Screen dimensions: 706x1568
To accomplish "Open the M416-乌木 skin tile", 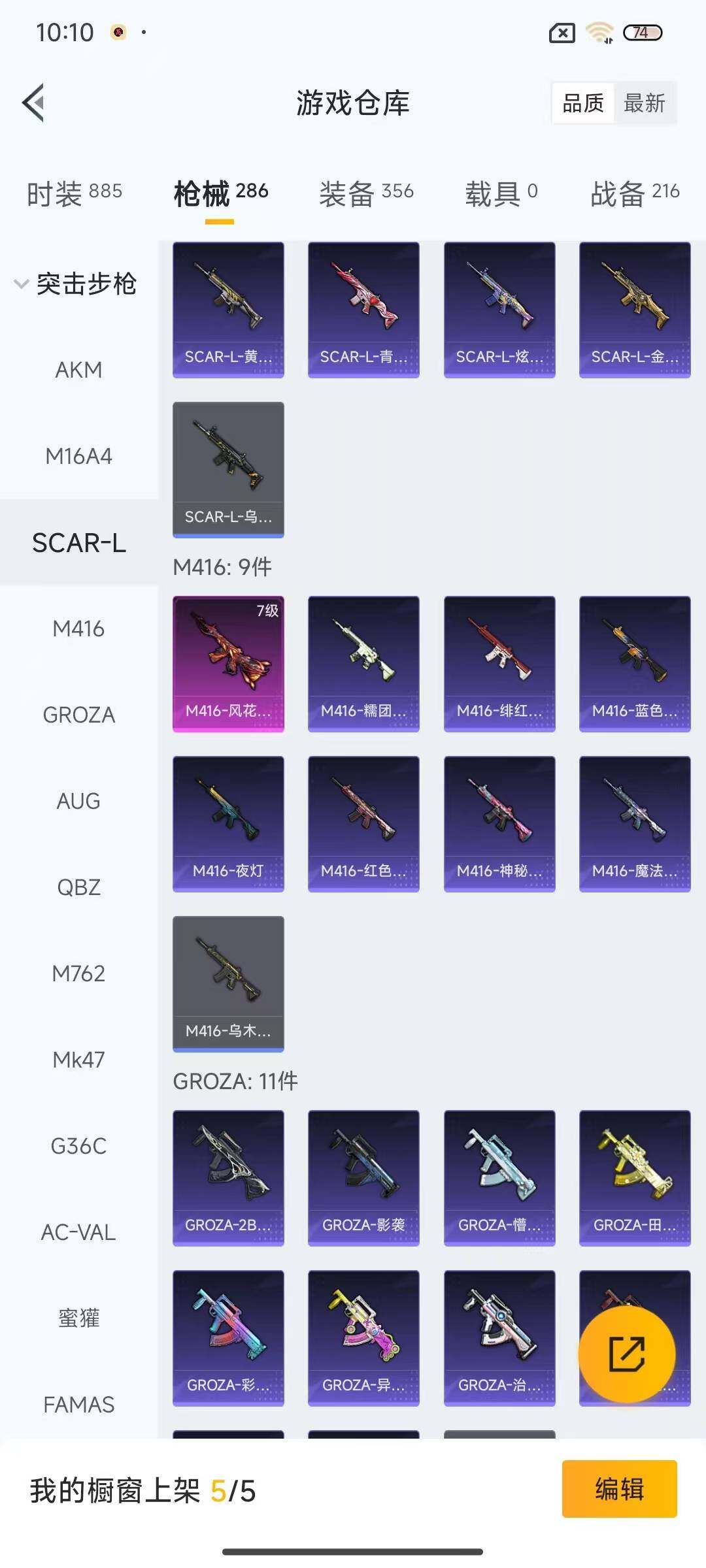I will (228, 983).
